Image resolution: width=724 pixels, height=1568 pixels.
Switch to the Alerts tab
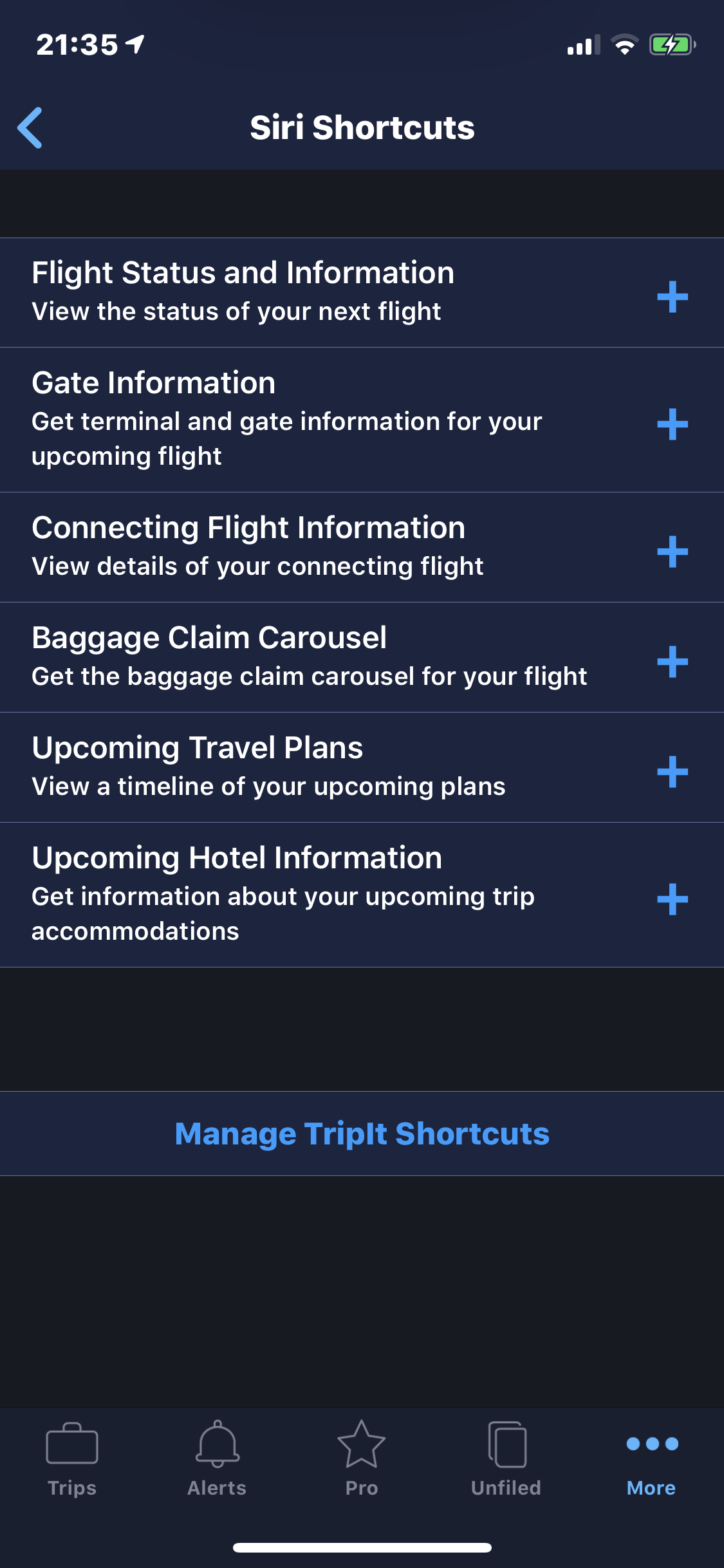click(x=217, y=1459)
